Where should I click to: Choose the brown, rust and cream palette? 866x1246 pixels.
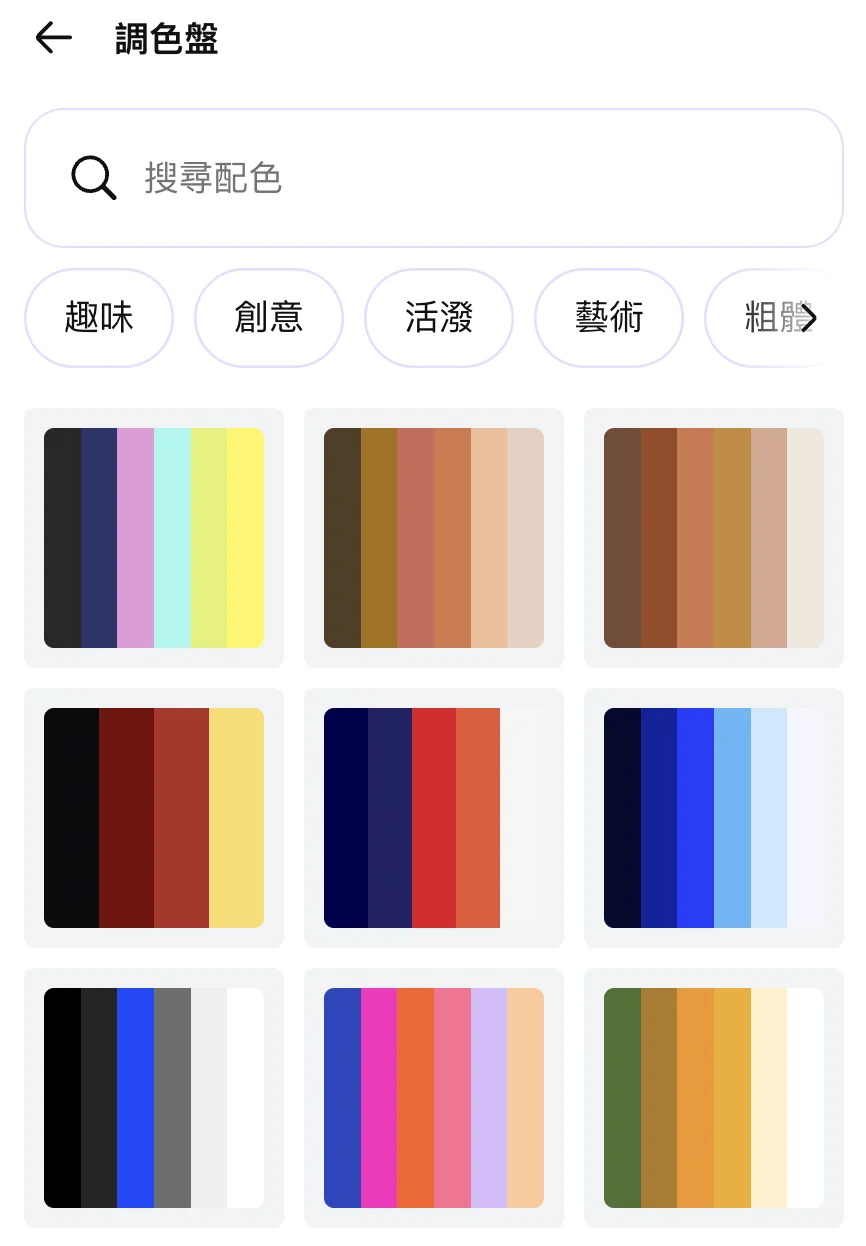(714, 538)
